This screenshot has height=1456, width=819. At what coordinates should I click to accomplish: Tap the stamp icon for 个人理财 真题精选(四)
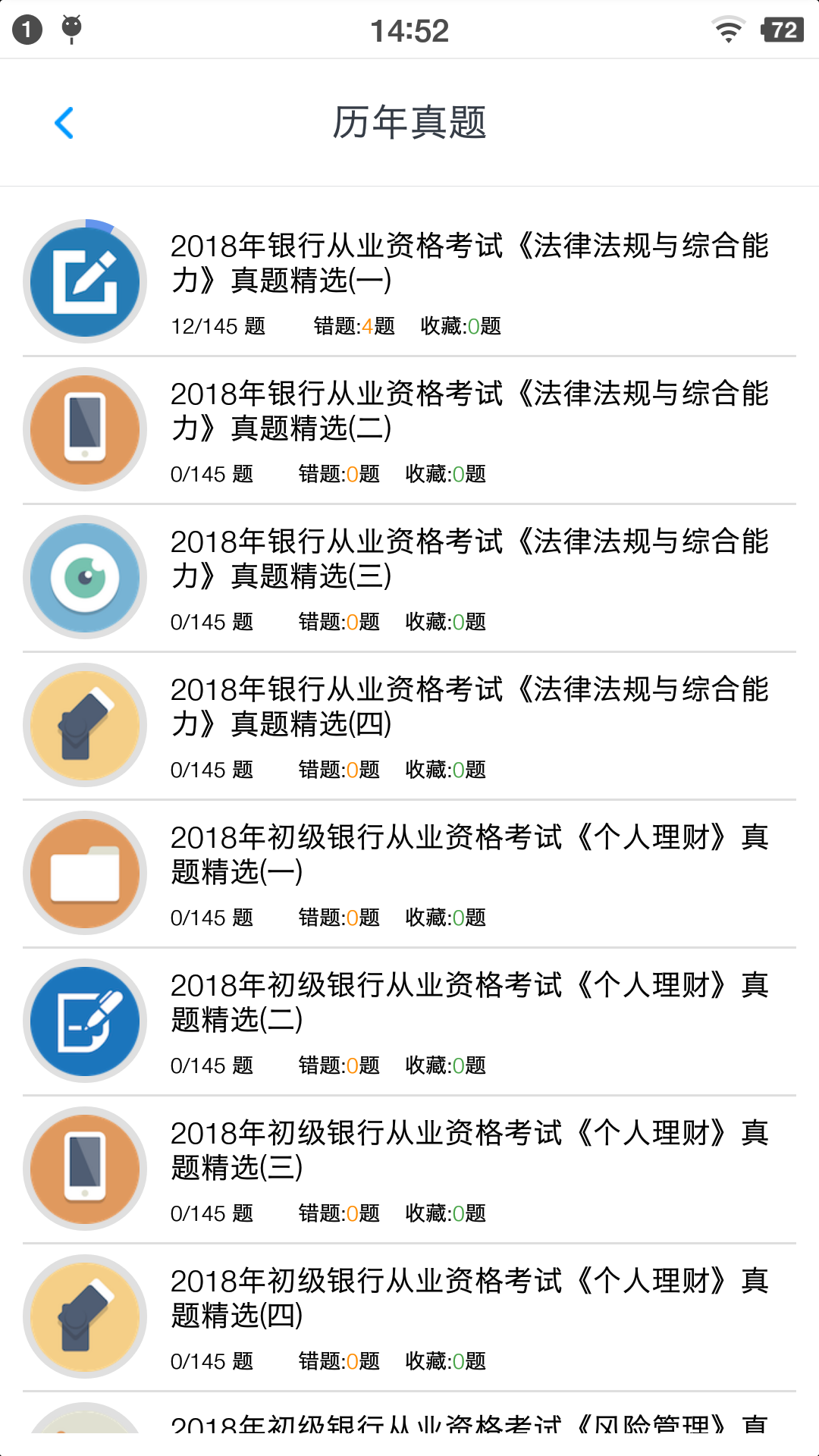coord(85,1317)
